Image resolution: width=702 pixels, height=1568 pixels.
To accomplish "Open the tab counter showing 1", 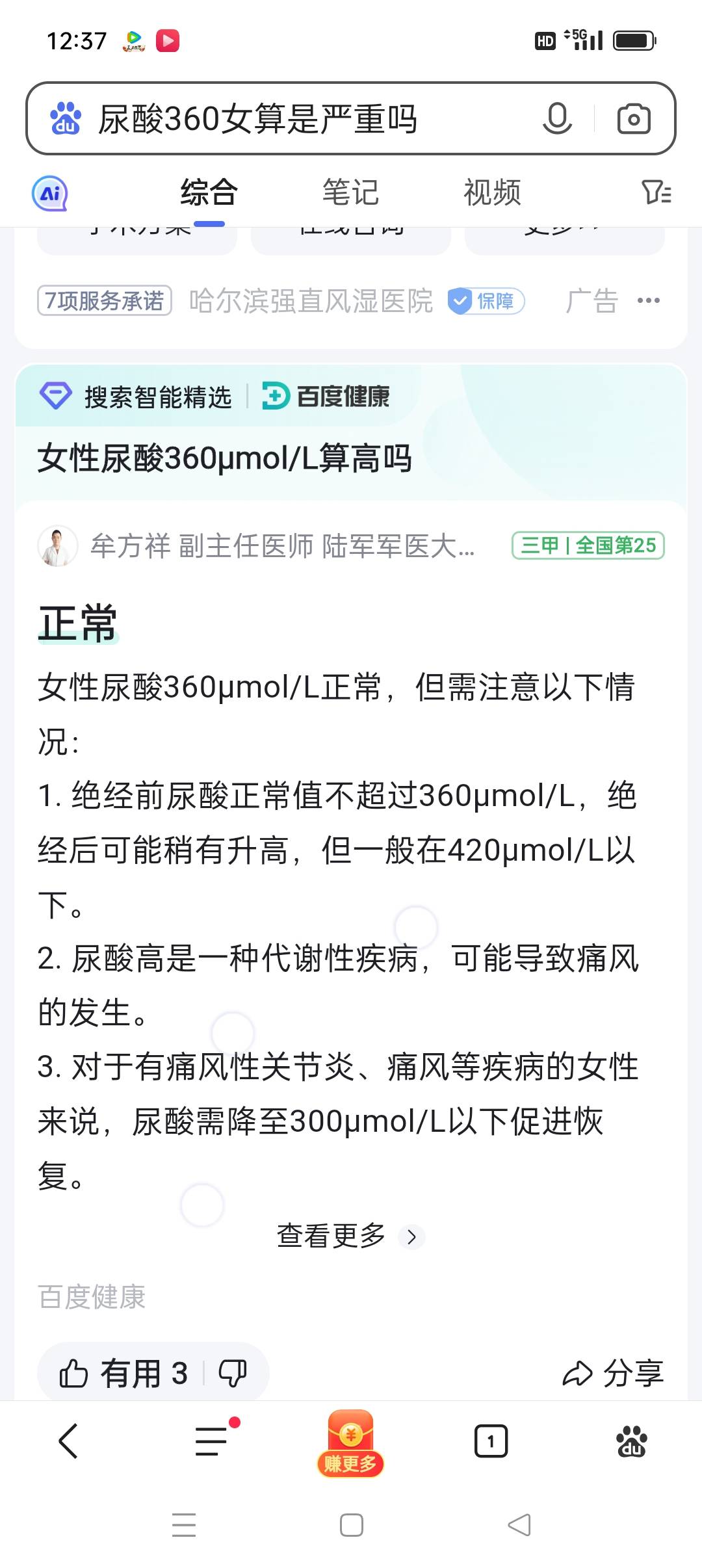I will tap(491, 1442).
